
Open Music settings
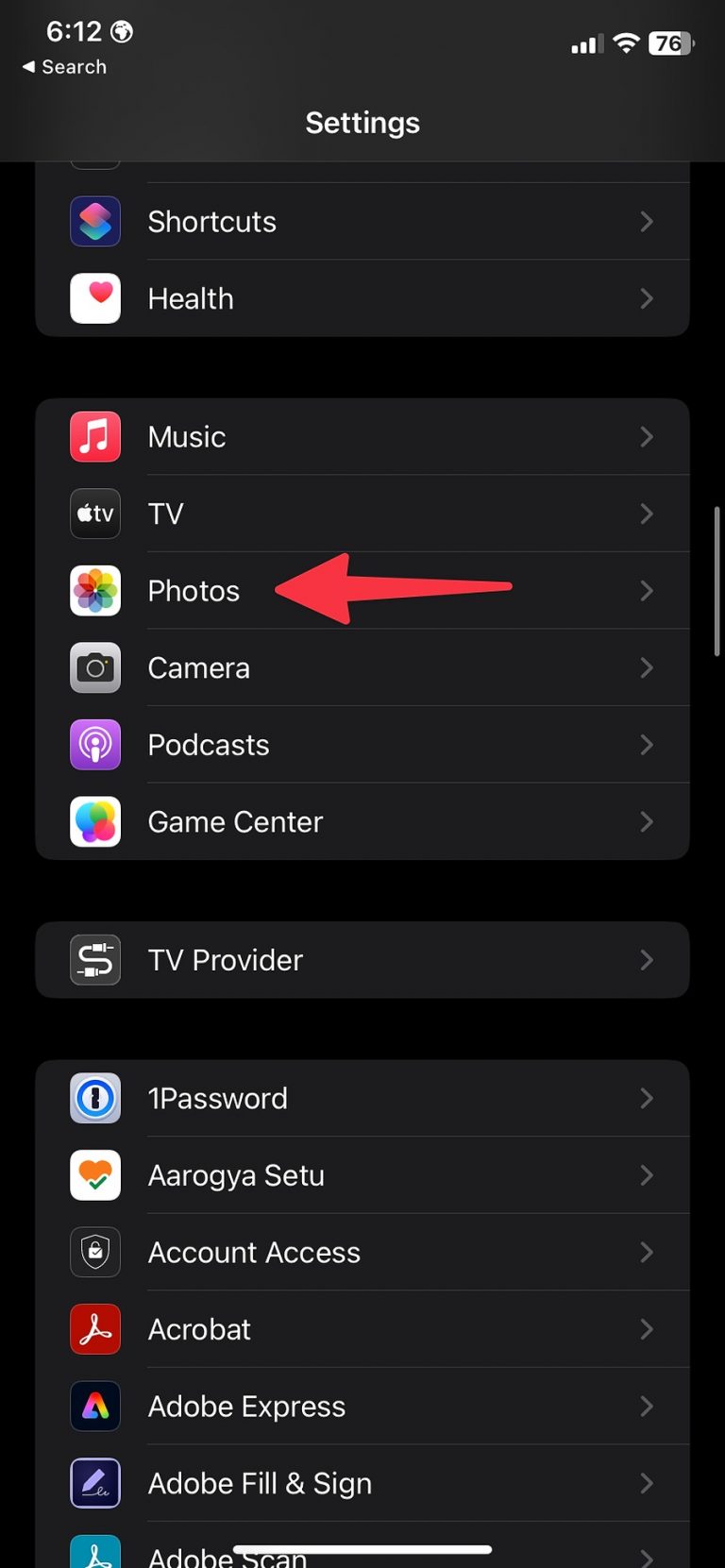pos(362,437)
